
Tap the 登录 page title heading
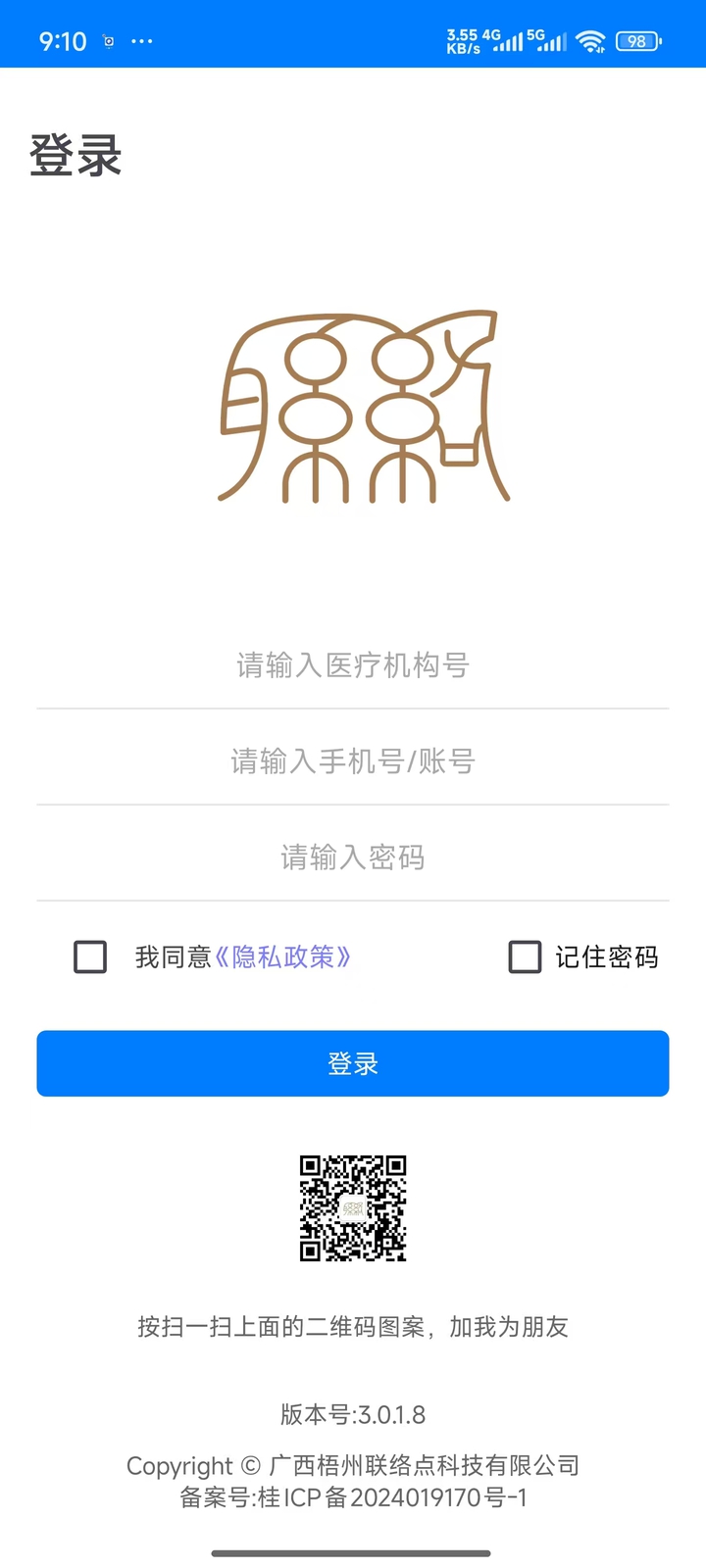point(76,155)
